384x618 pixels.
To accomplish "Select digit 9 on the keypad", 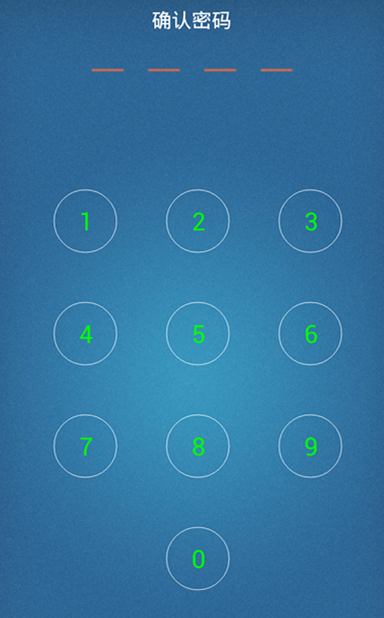I will coord(310,446).
